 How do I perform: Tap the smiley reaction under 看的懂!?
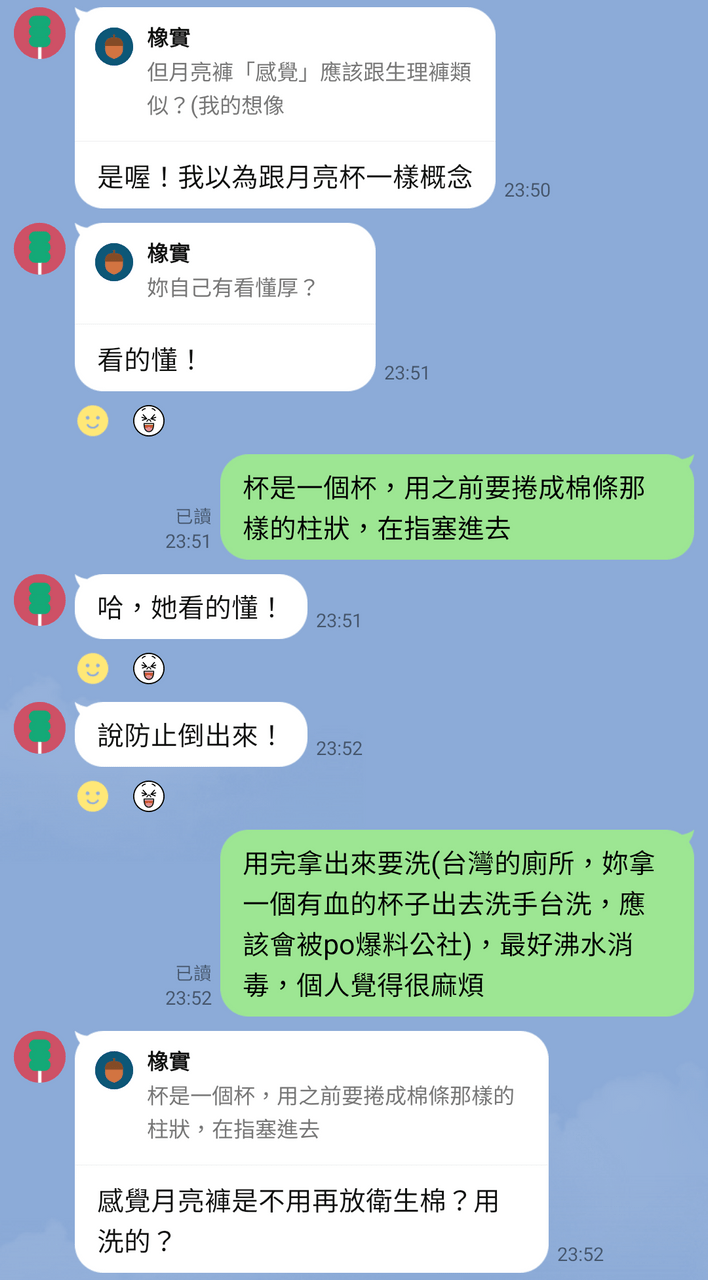coord(93,421)
